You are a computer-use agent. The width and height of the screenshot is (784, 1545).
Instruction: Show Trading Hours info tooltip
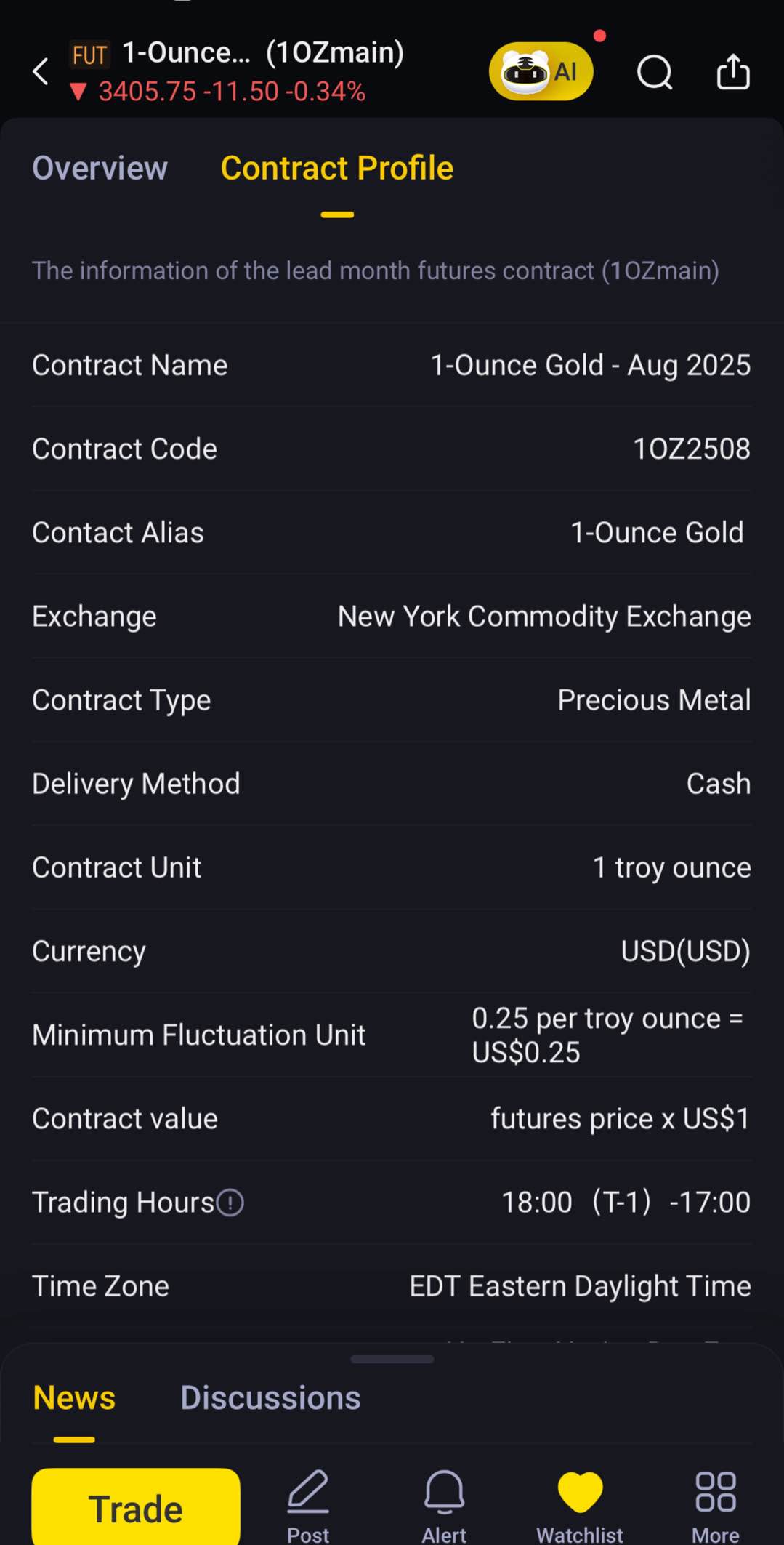pyautogui.click(x=230, y=1203)
